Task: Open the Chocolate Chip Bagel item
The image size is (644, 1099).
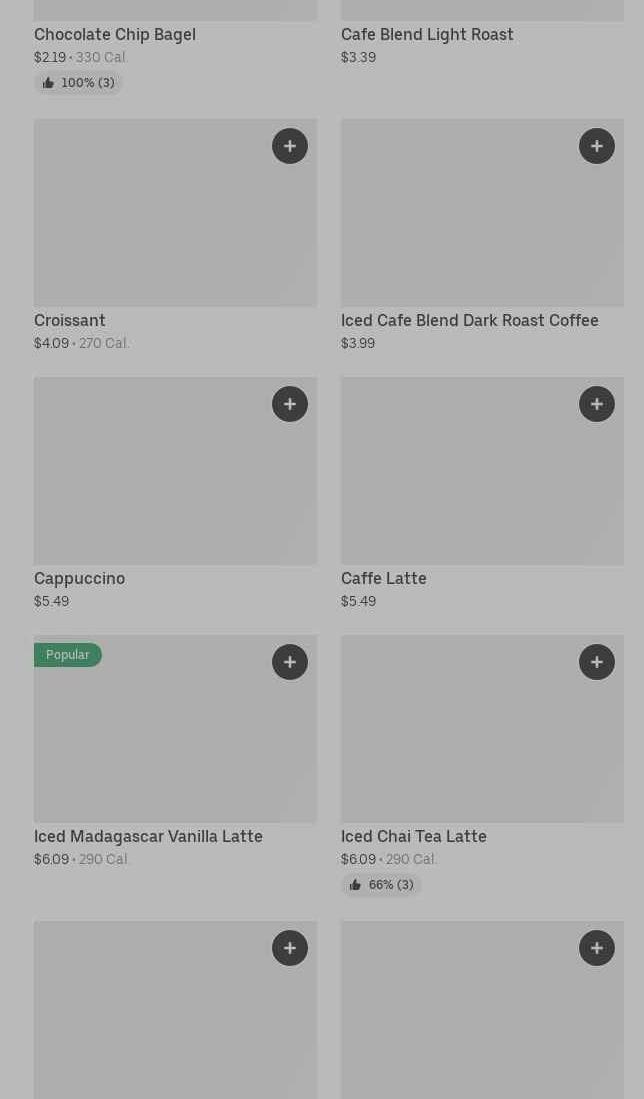Action: click(x=115, y=35)
